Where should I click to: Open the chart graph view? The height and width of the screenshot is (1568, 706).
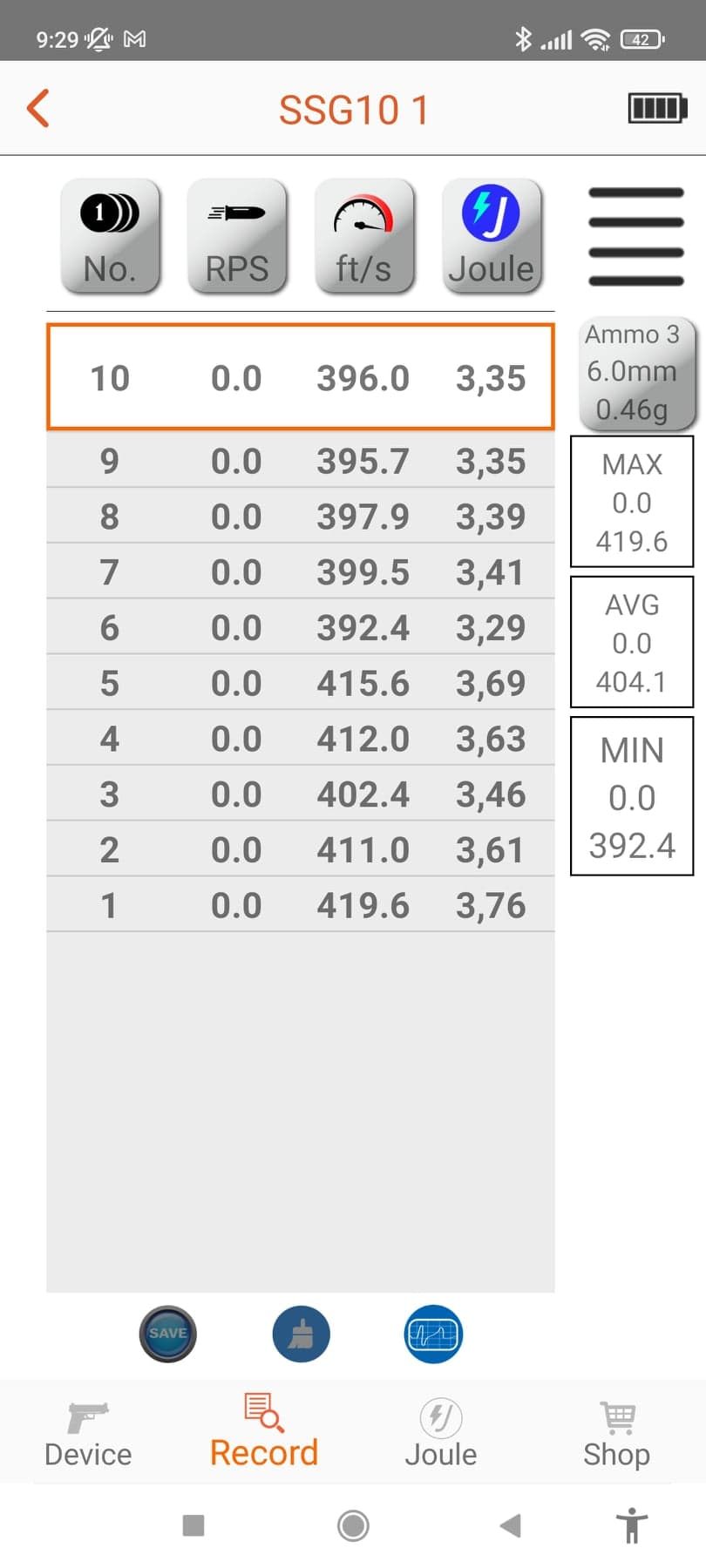[433, 1334]
